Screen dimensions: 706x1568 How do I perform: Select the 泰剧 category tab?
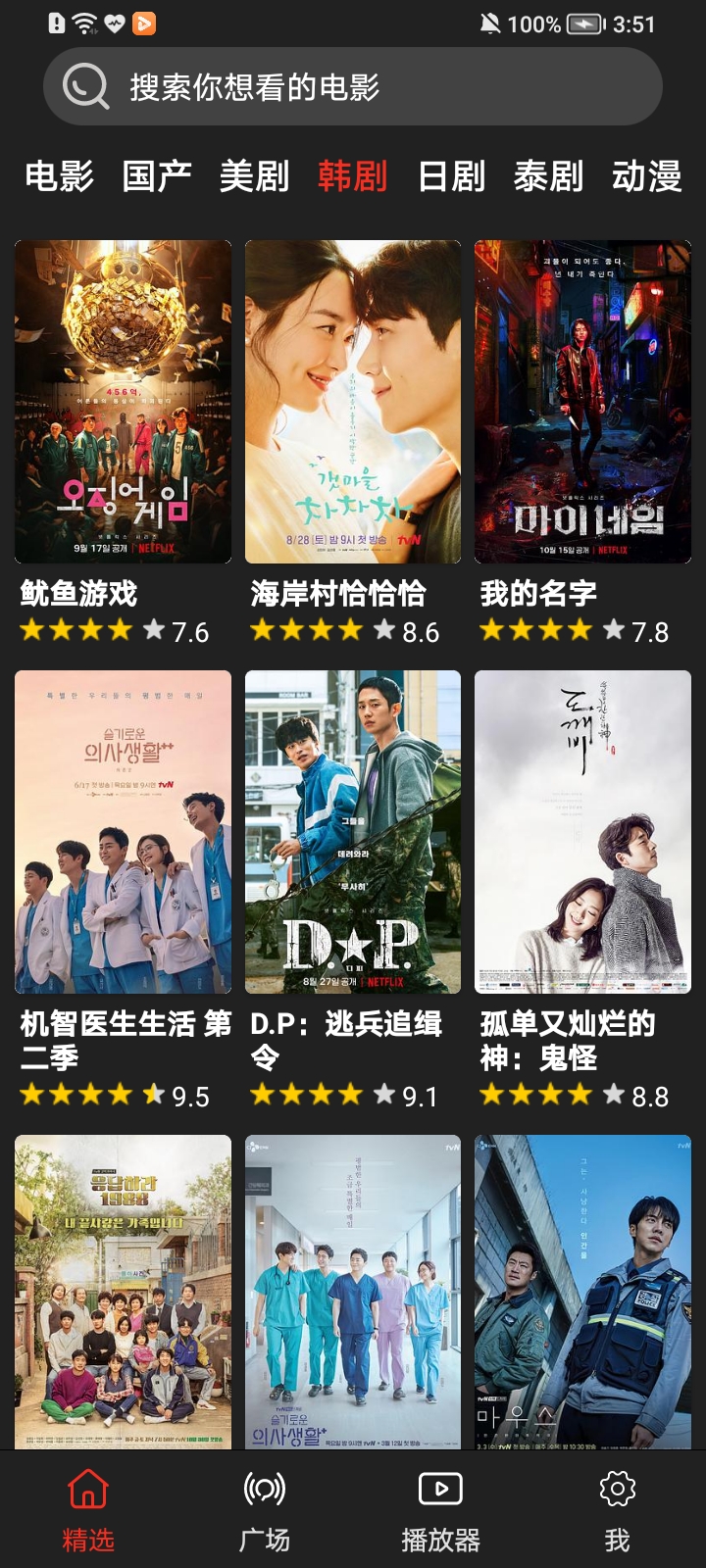tap(549, 176)
